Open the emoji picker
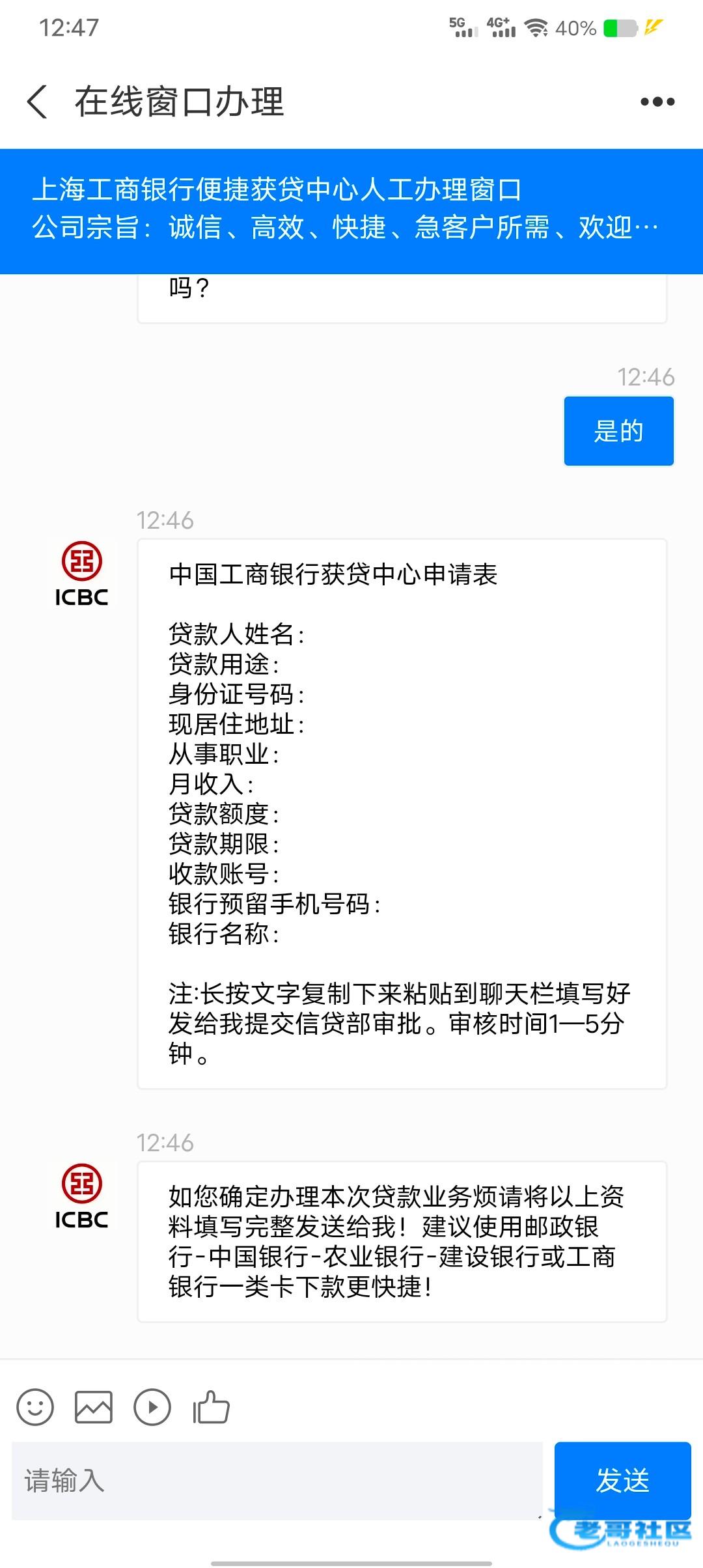703x1568 pixels. (35, 1407)
